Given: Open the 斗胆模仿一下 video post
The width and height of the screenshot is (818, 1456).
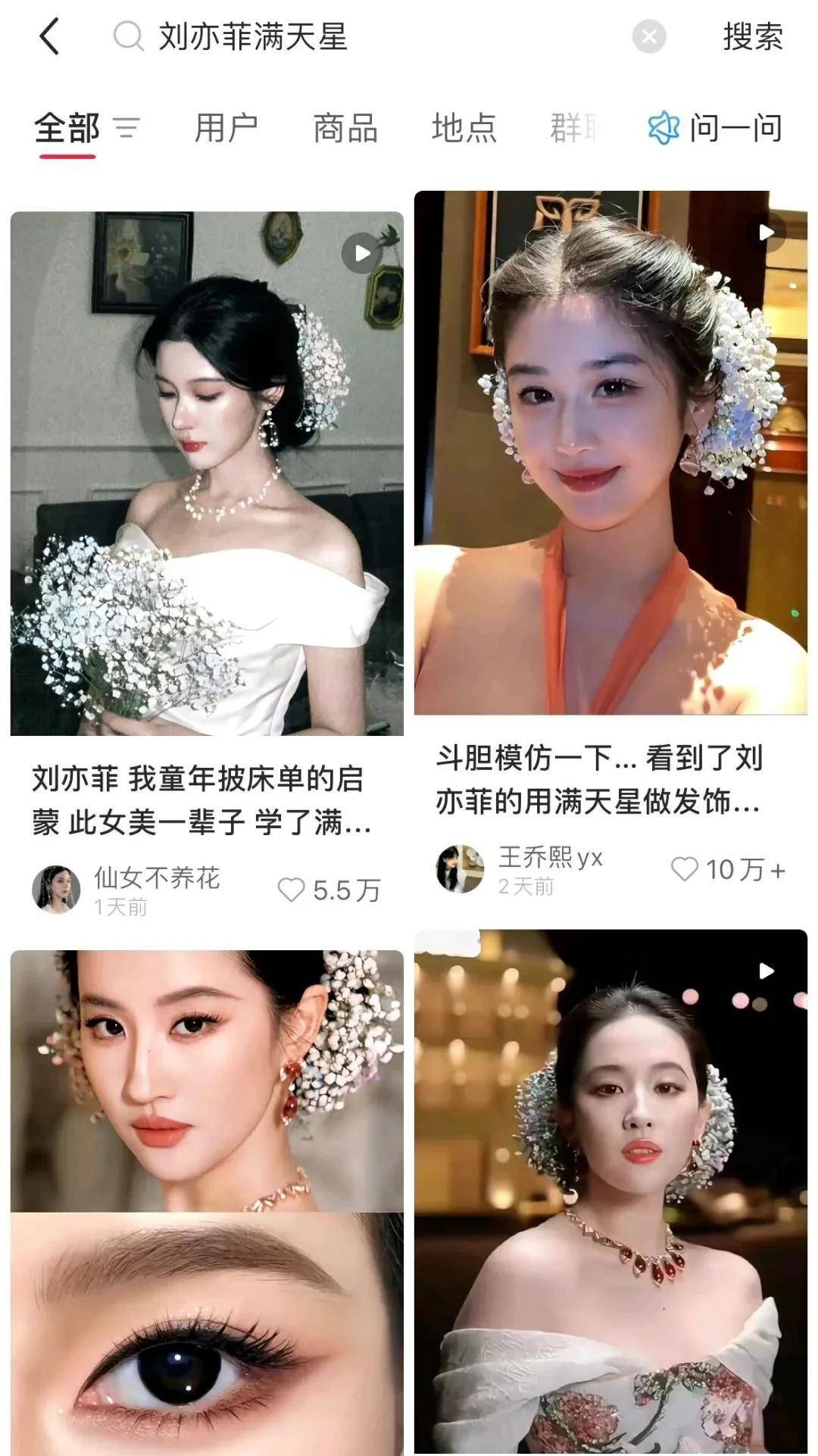Looking at the screenshot, I should pyautogui.click(x=610, y=453).
